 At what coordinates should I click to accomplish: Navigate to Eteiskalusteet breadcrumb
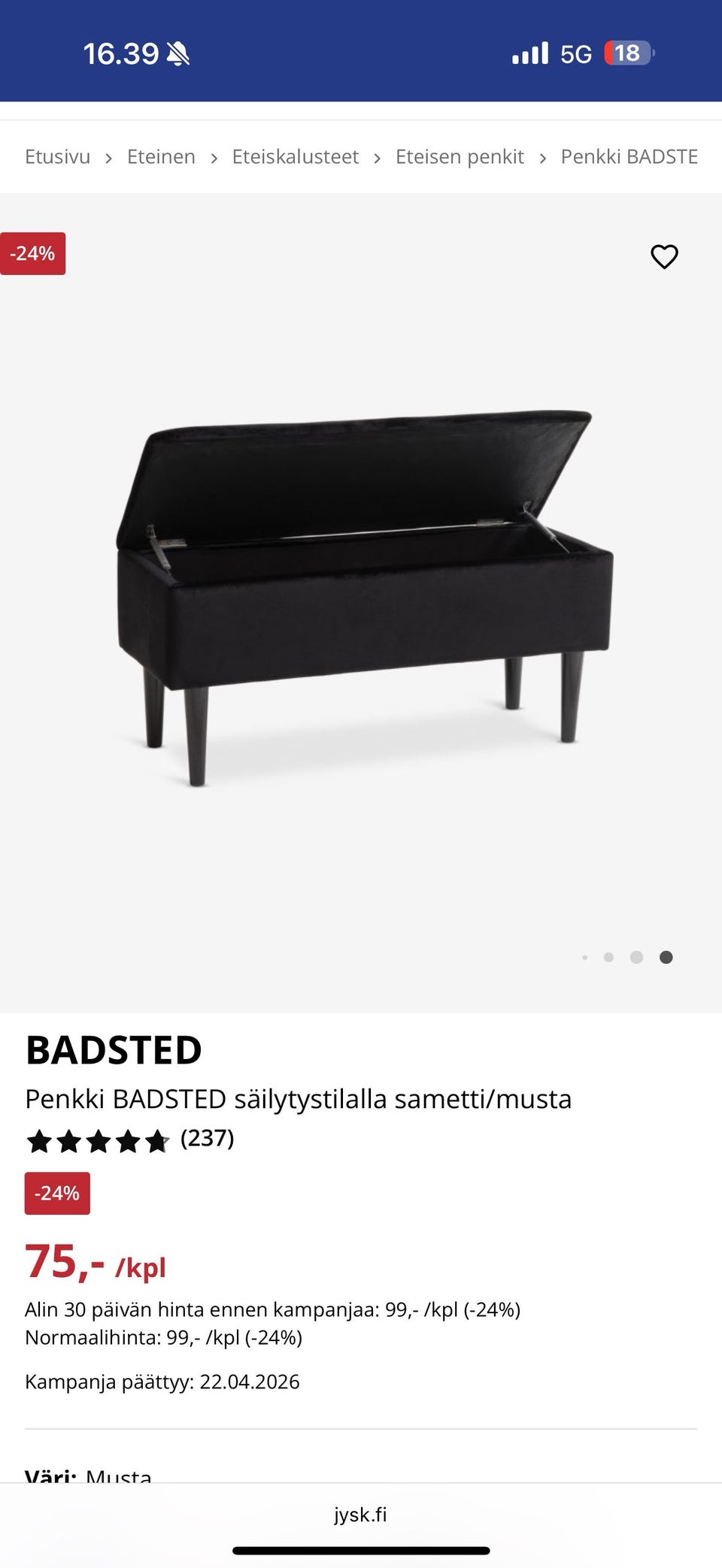(295, 157)
